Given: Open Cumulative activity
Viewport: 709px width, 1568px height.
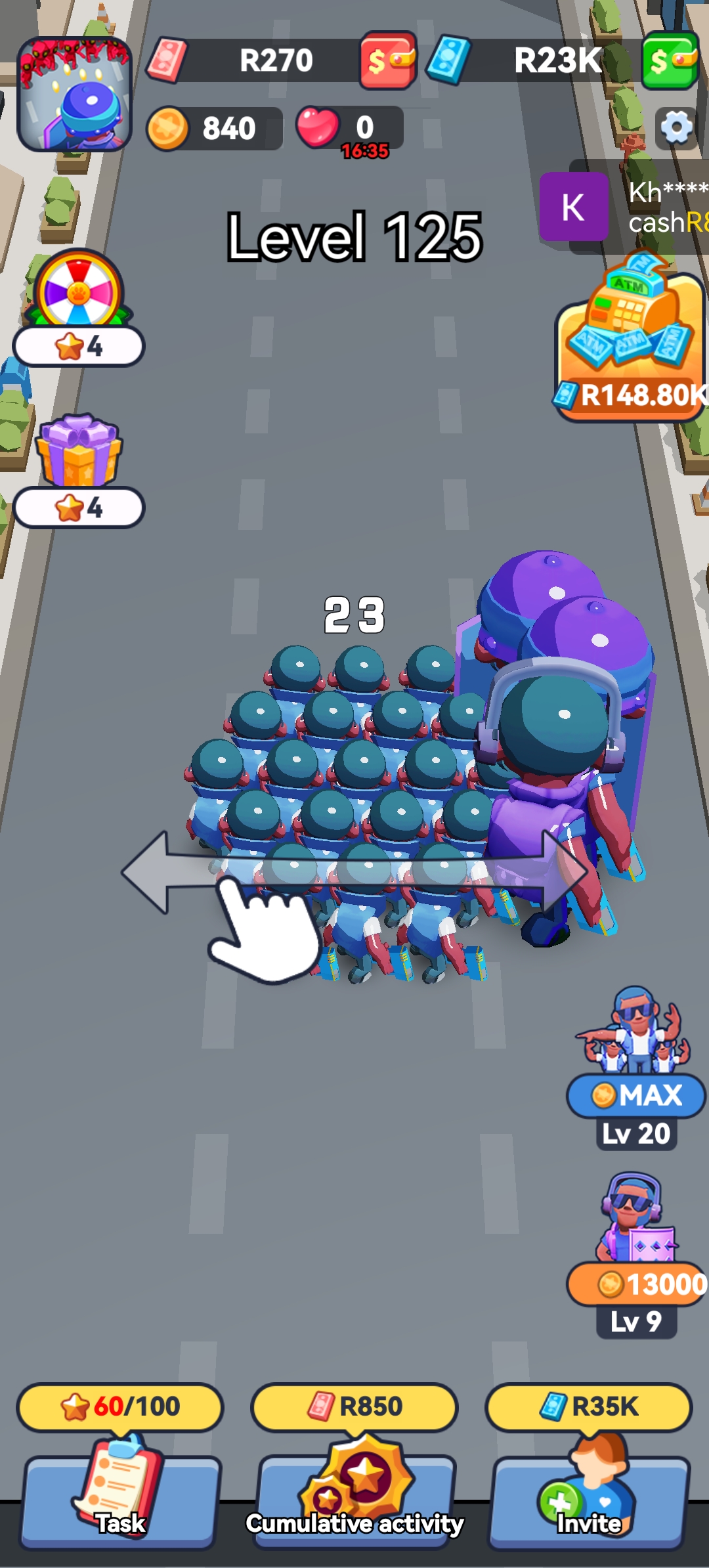Looking at the screenshot, I should tap(354, 1497).
